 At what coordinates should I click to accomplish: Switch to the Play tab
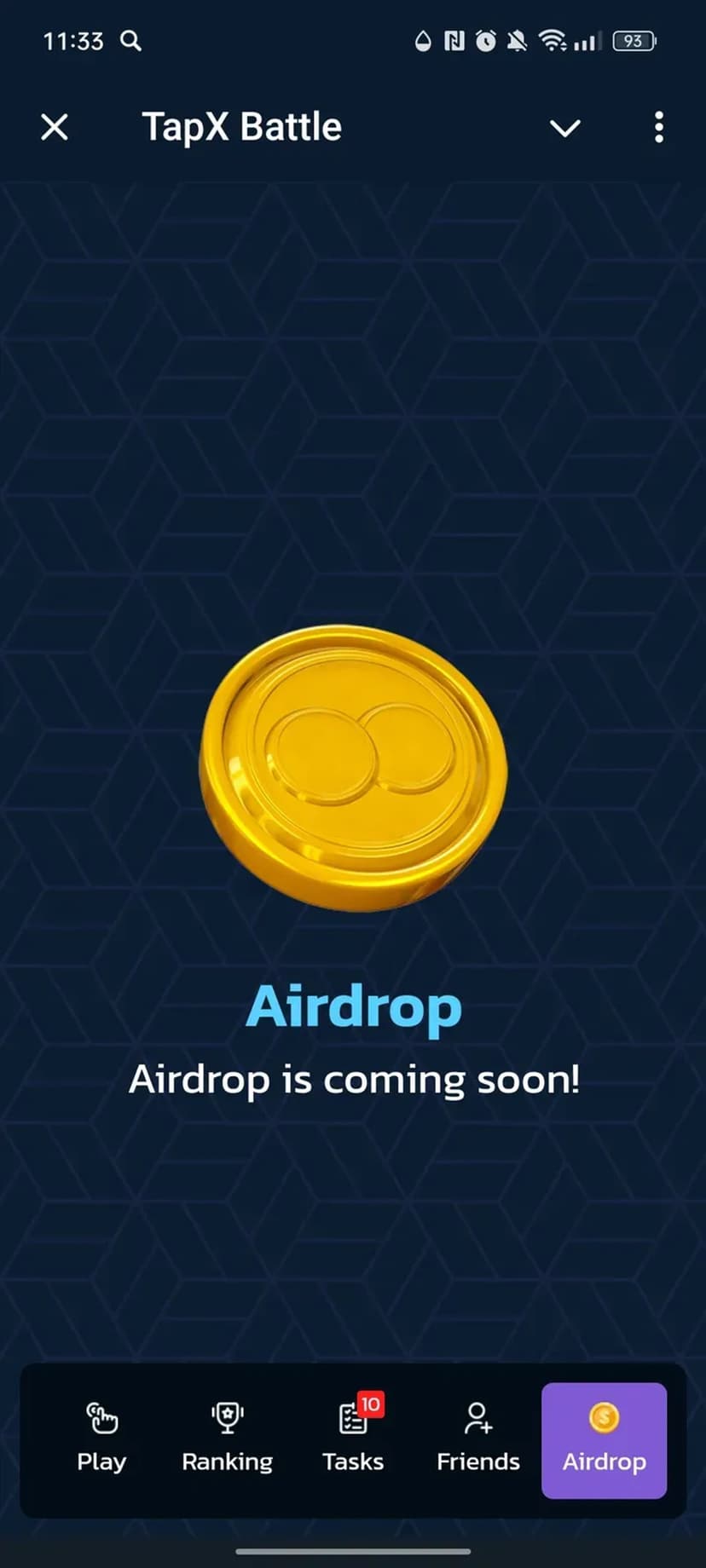[101, 1438]
